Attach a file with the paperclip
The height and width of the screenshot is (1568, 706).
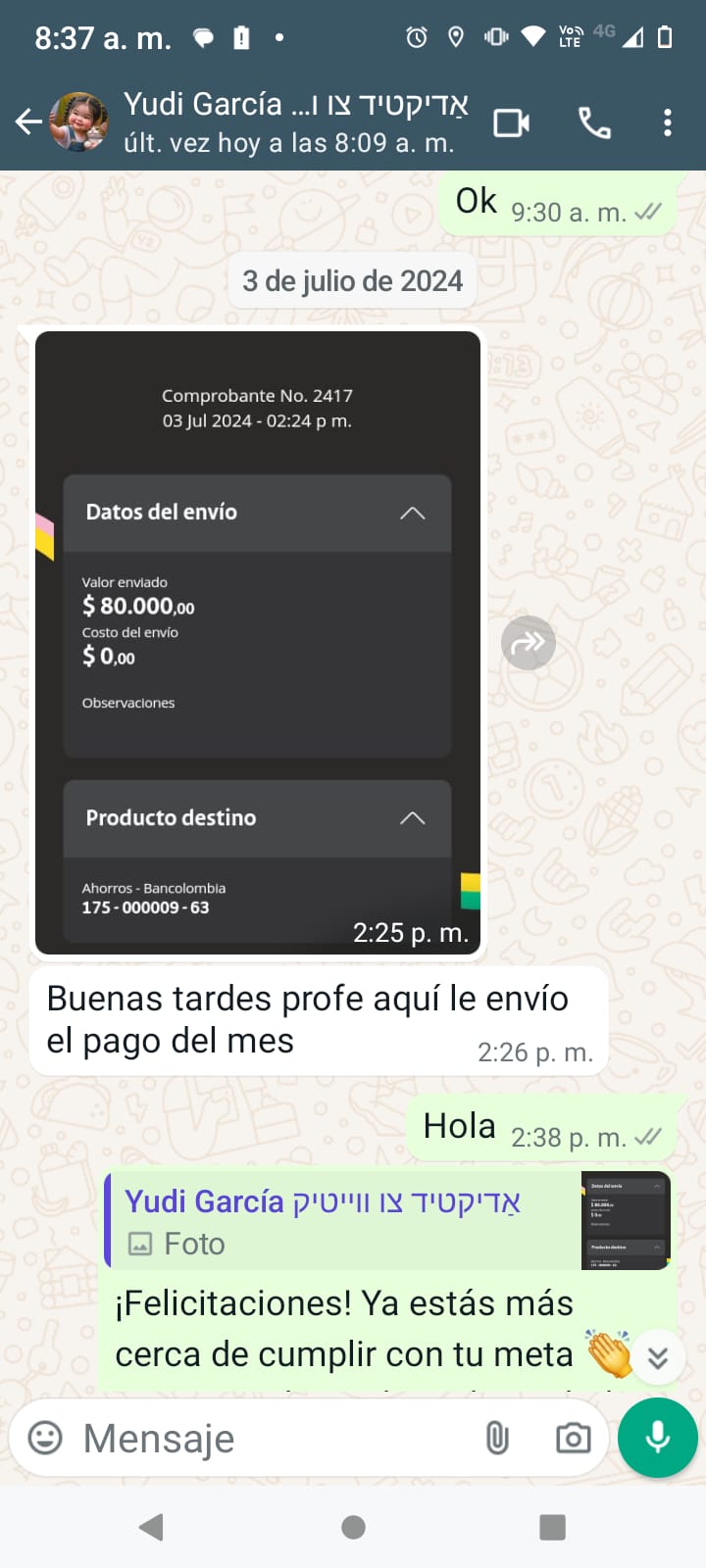(497, 1439)
